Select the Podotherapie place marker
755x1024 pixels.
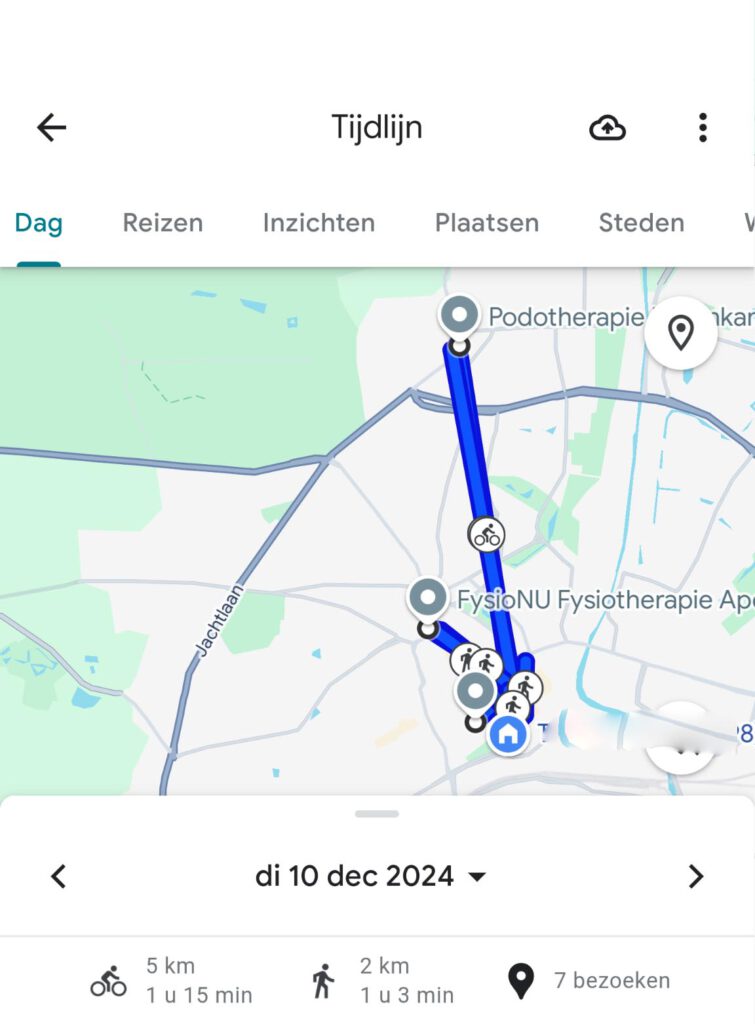tap(459, 316)
